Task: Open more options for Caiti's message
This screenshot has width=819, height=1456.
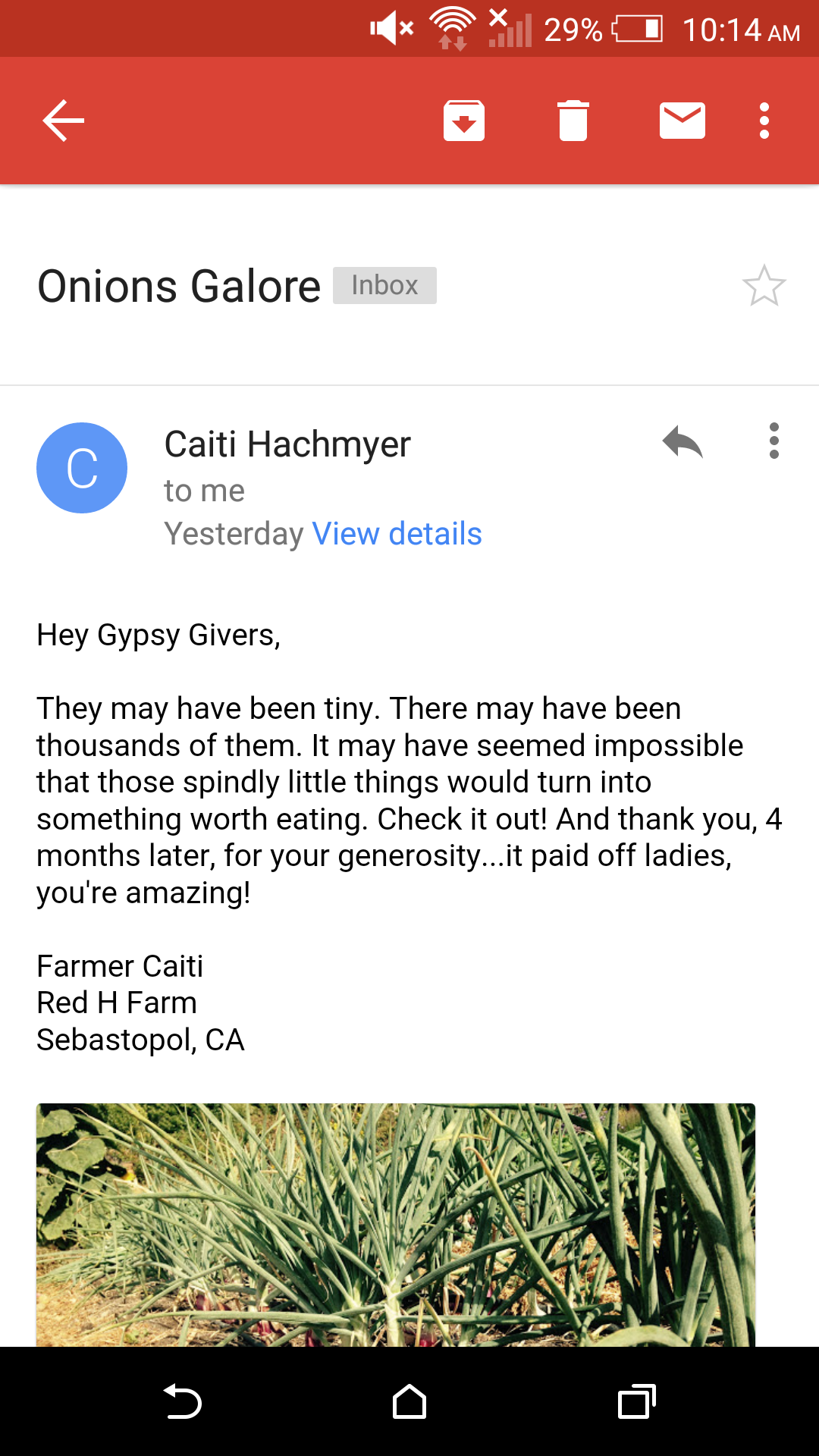Action: (773, 441)
